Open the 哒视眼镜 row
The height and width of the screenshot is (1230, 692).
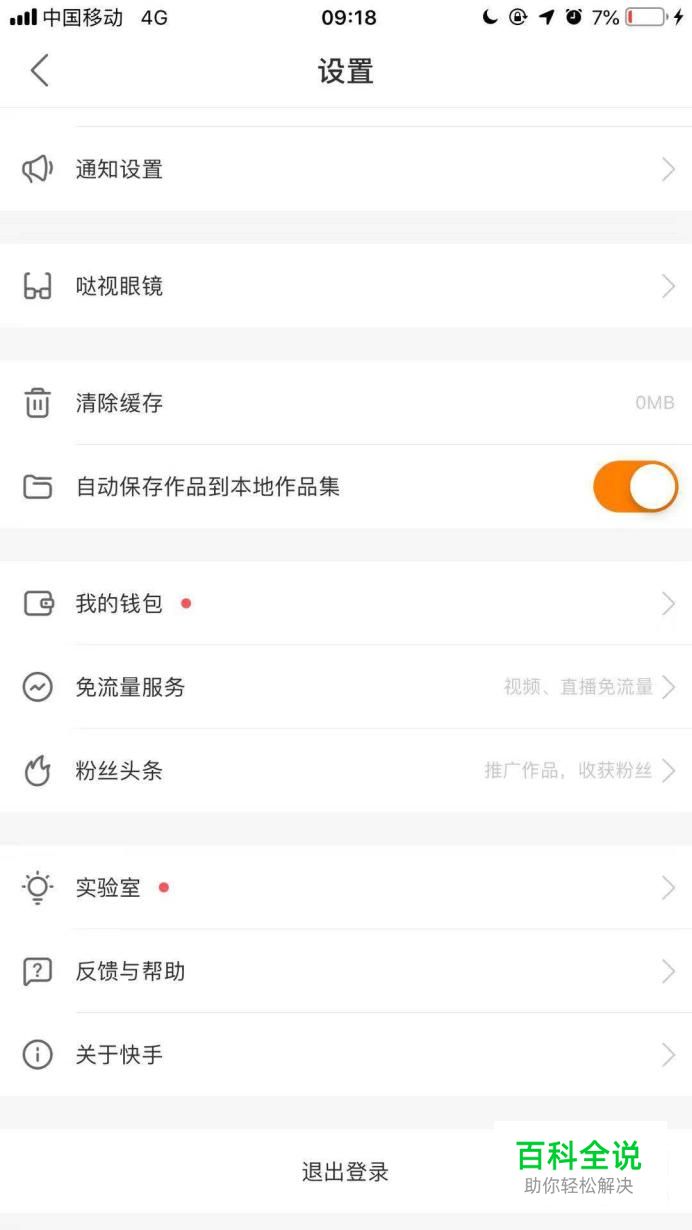tap(346, 286)
